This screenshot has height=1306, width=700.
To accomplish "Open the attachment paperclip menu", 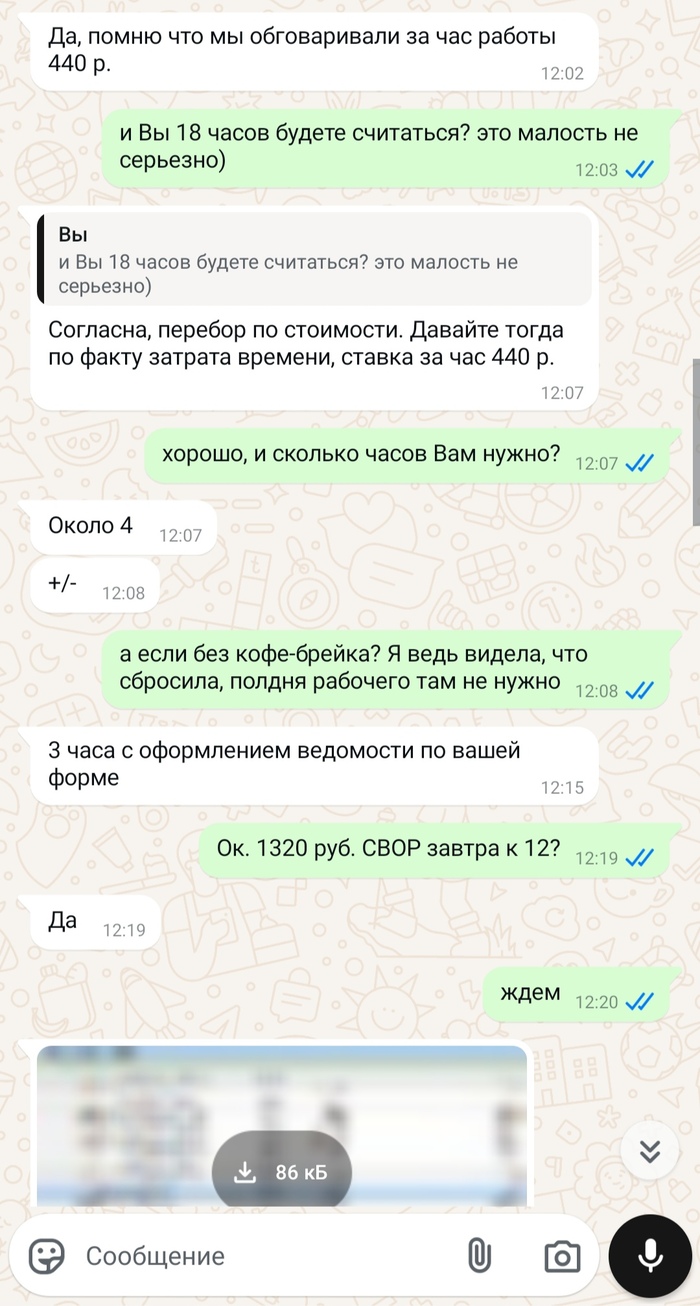I will (478, 1255).
